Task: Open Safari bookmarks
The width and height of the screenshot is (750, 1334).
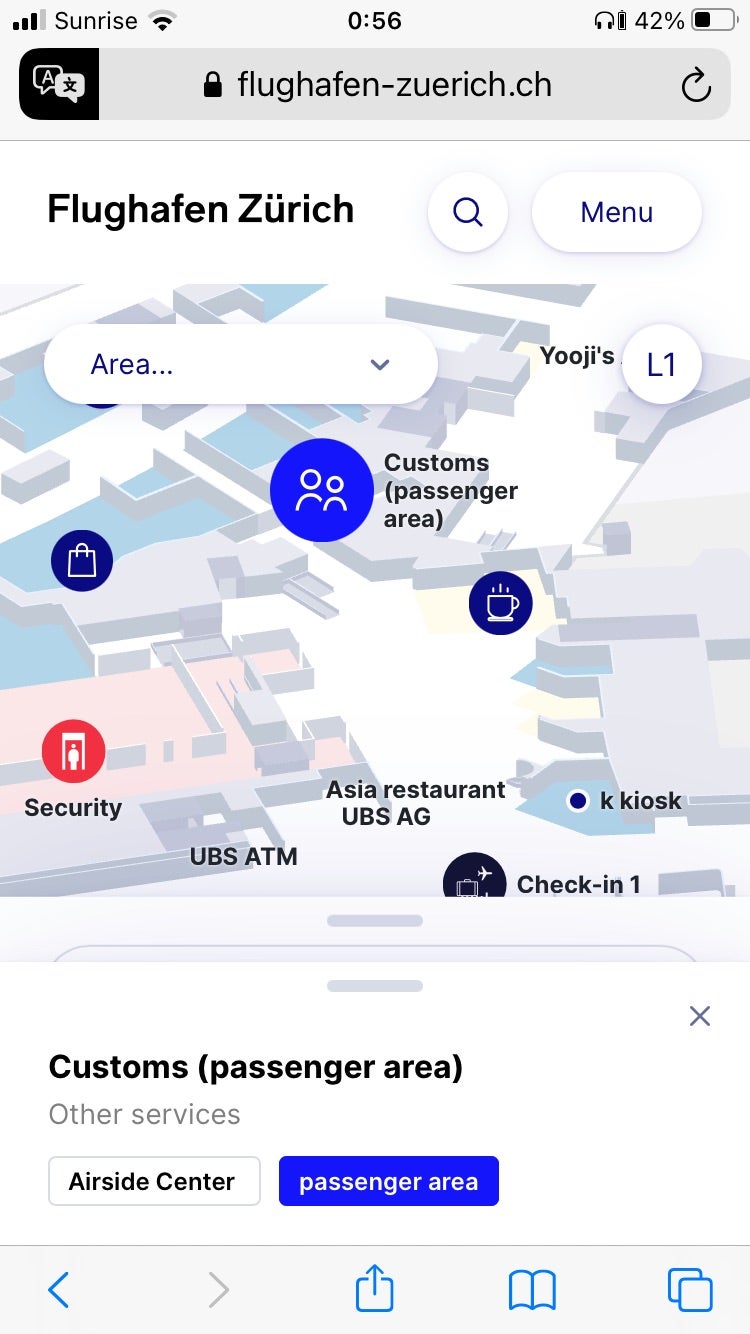Action: pyautogui.click(x=532, y=1290)
